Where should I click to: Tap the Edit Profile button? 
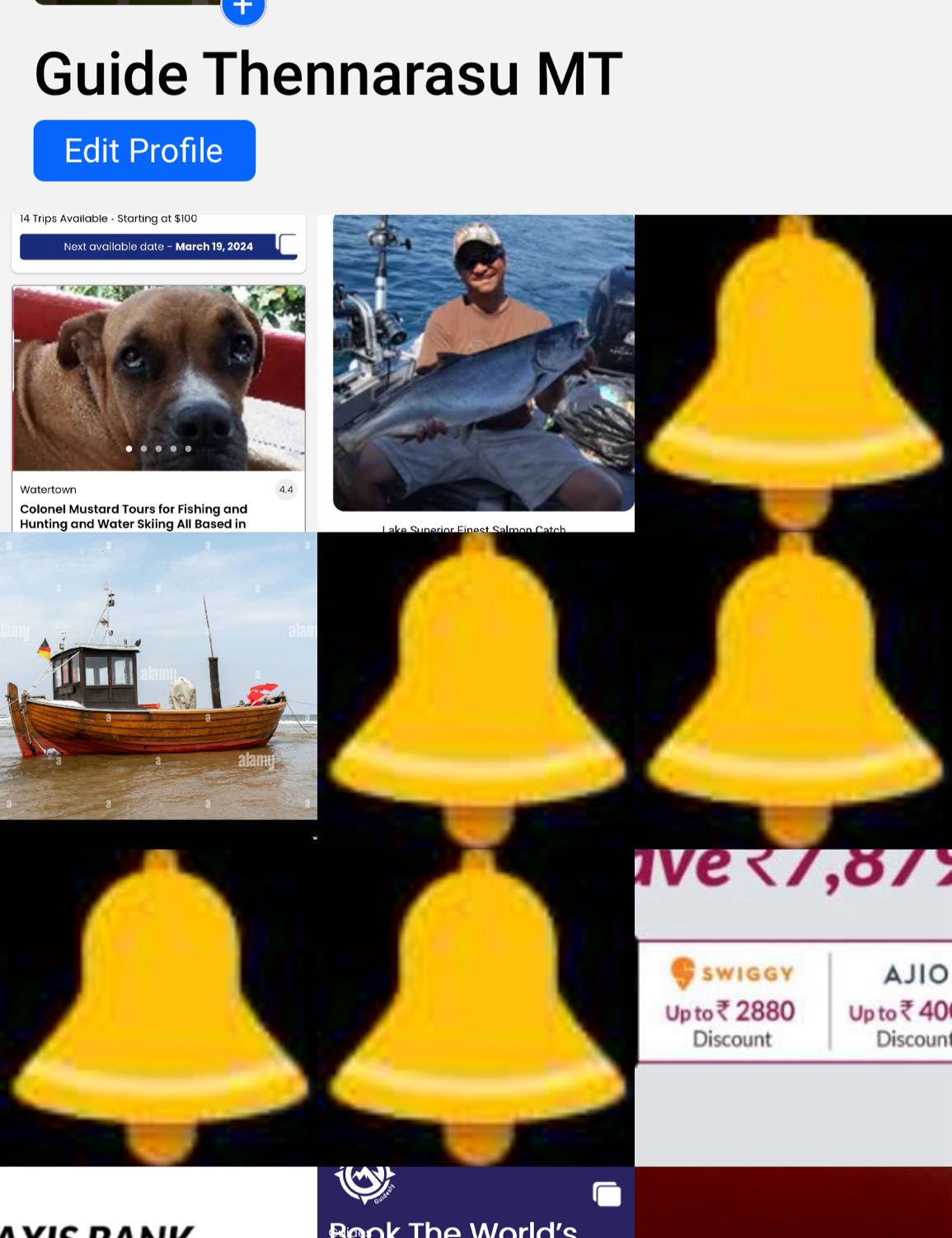pyautogui.click(x=144, y=151)
